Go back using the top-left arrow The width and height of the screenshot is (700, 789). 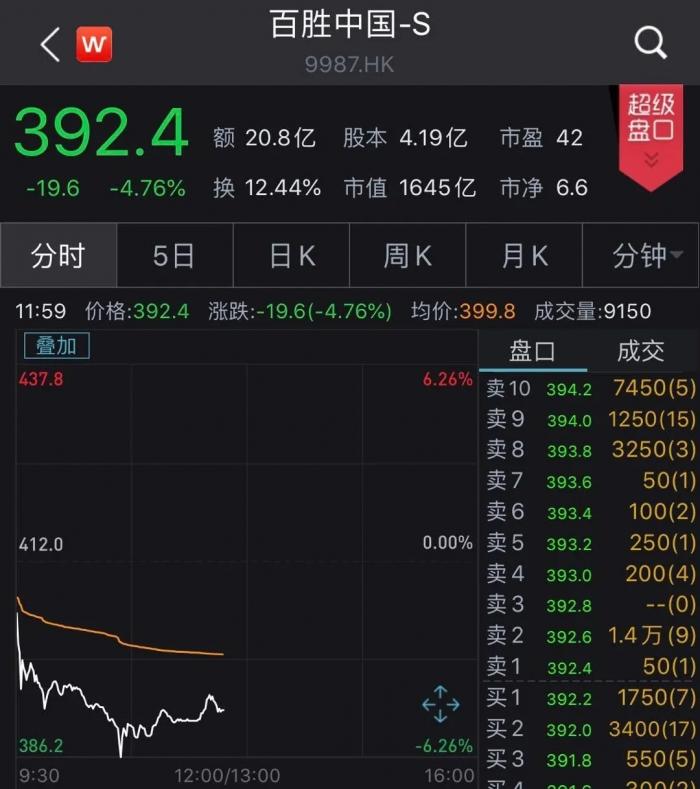pyautogui.click(x=50, y=44)
